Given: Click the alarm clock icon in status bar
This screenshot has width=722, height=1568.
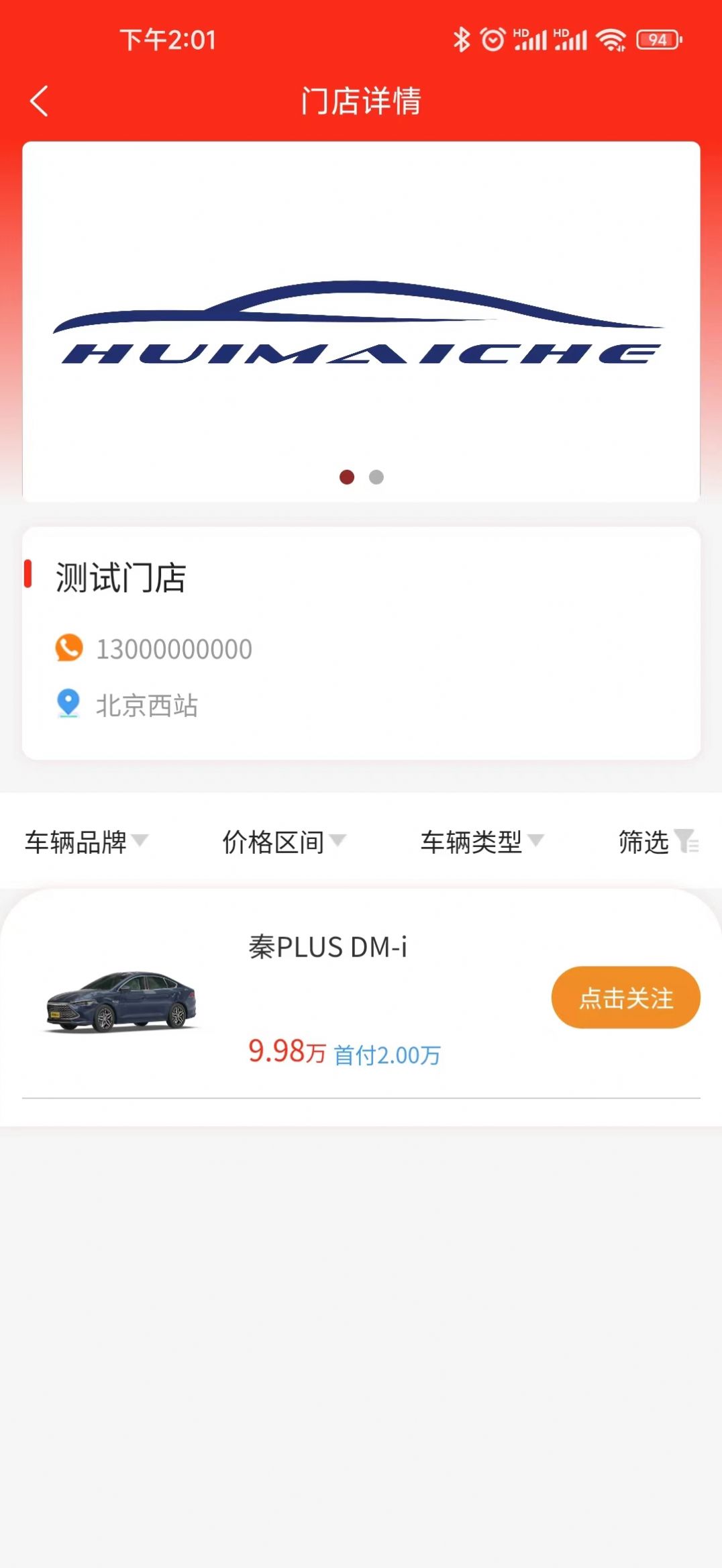Looking at the screenshot, I should point(493,40).
